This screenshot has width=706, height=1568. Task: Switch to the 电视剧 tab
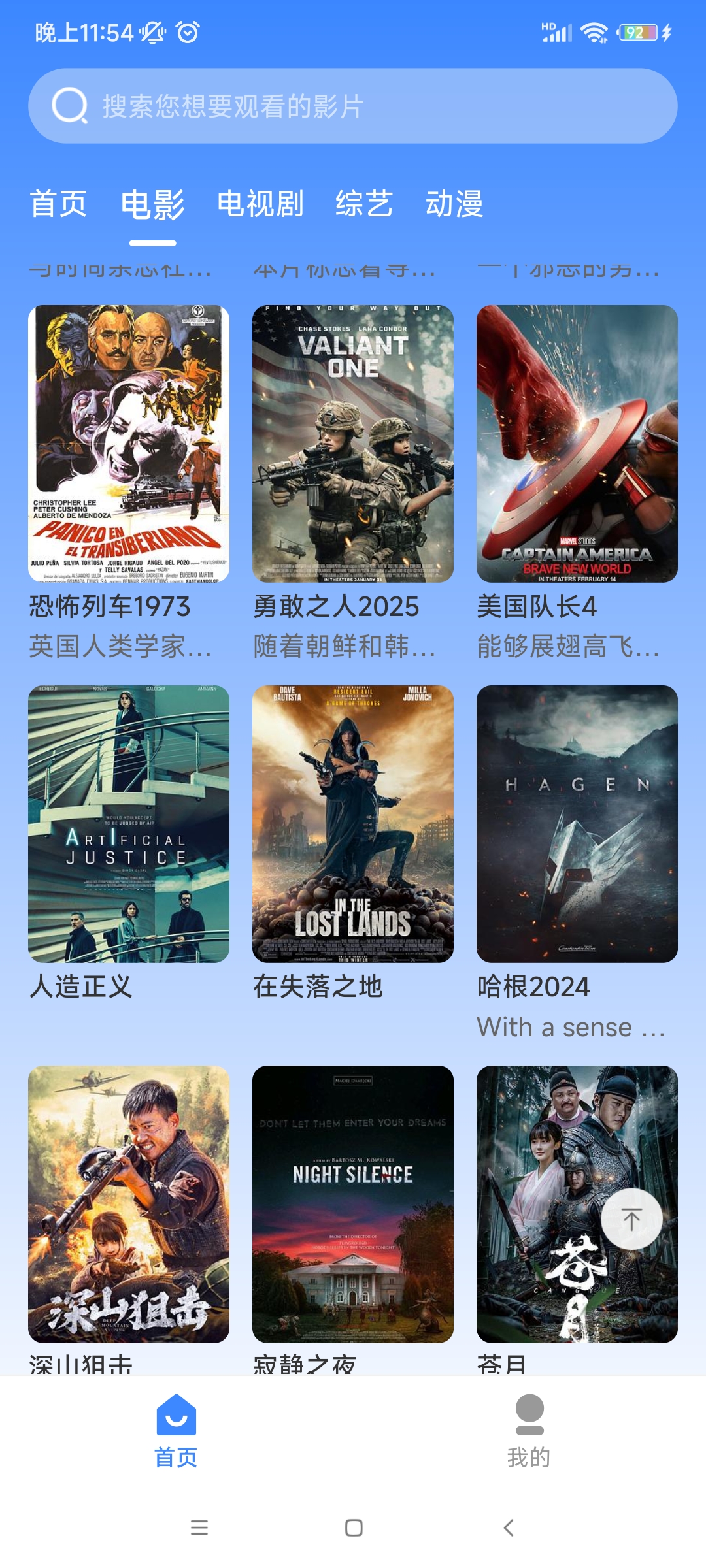pos(260,204)
